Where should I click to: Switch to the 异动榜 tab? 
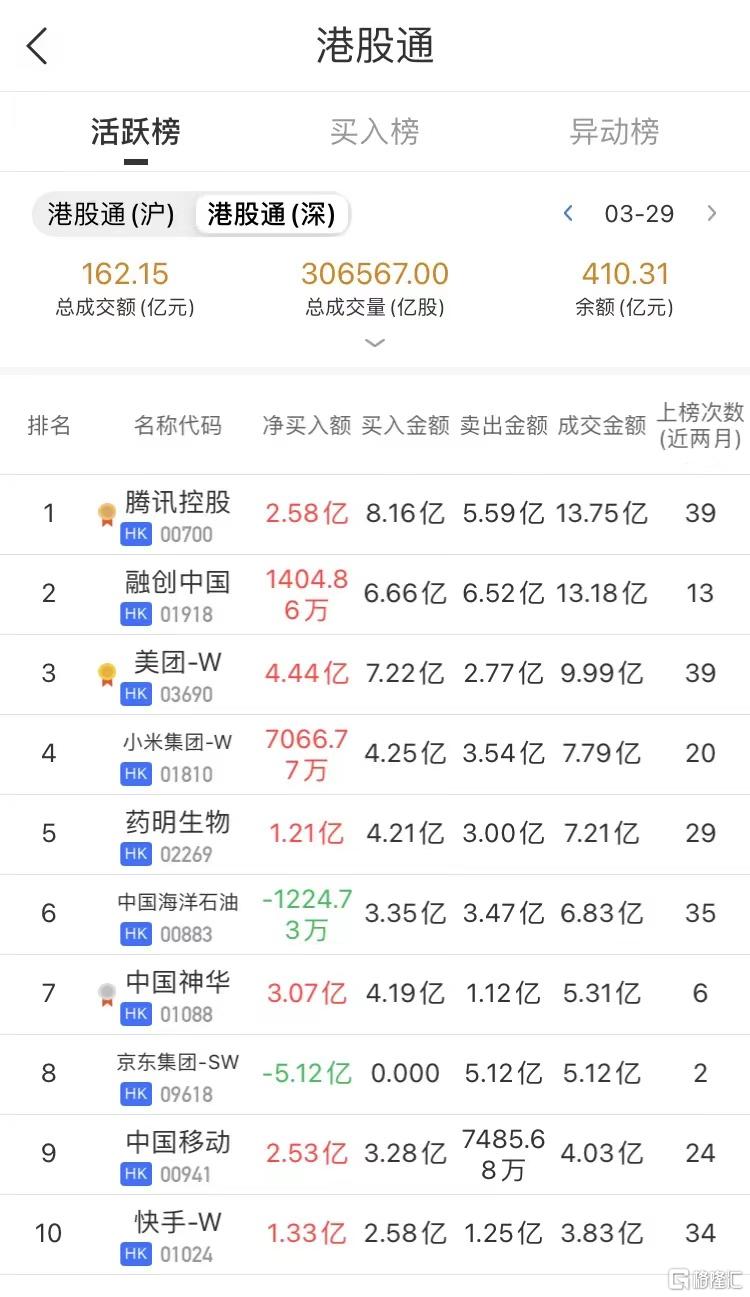(x=614, y=132)
